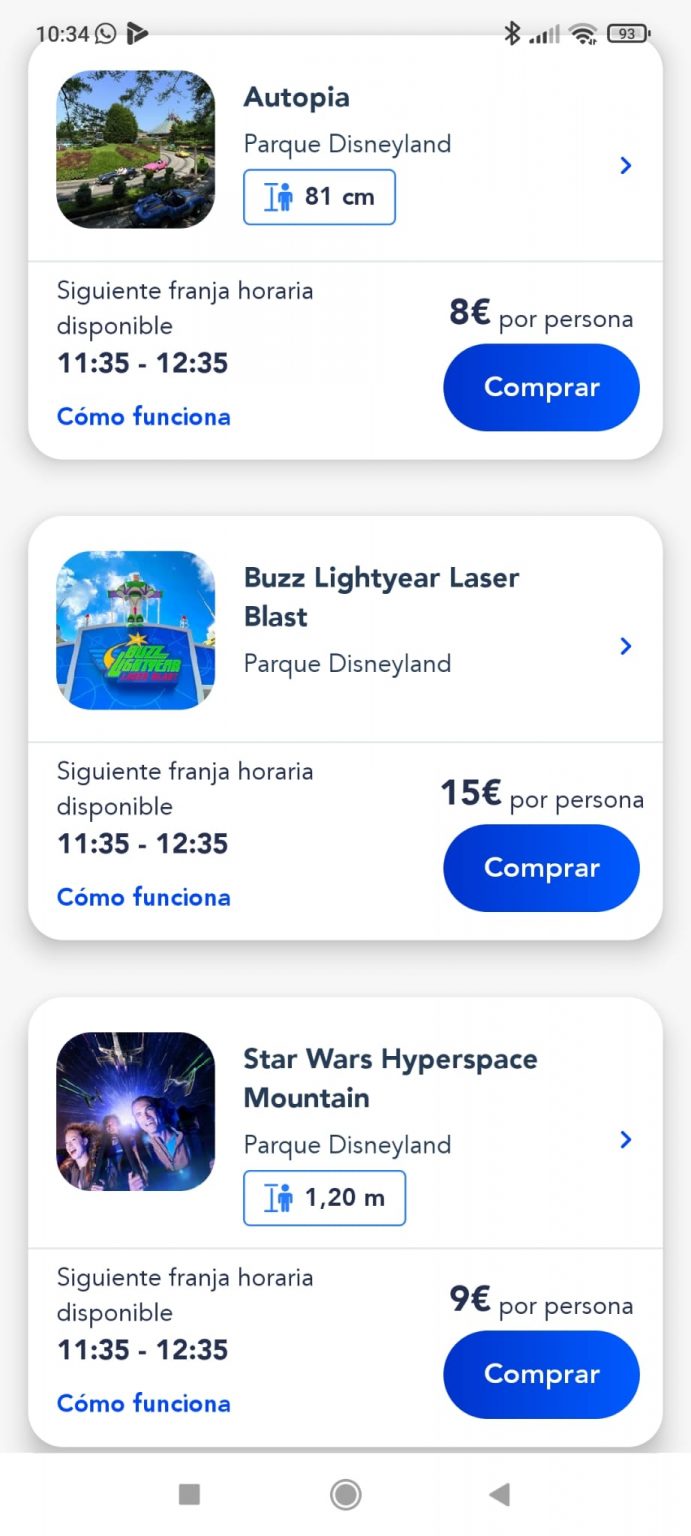The width and height of the screenshot is (691, 1536).
Task: Expand Buzz Lightyear Laser Blast details chevron
Action: click(626, 647)
